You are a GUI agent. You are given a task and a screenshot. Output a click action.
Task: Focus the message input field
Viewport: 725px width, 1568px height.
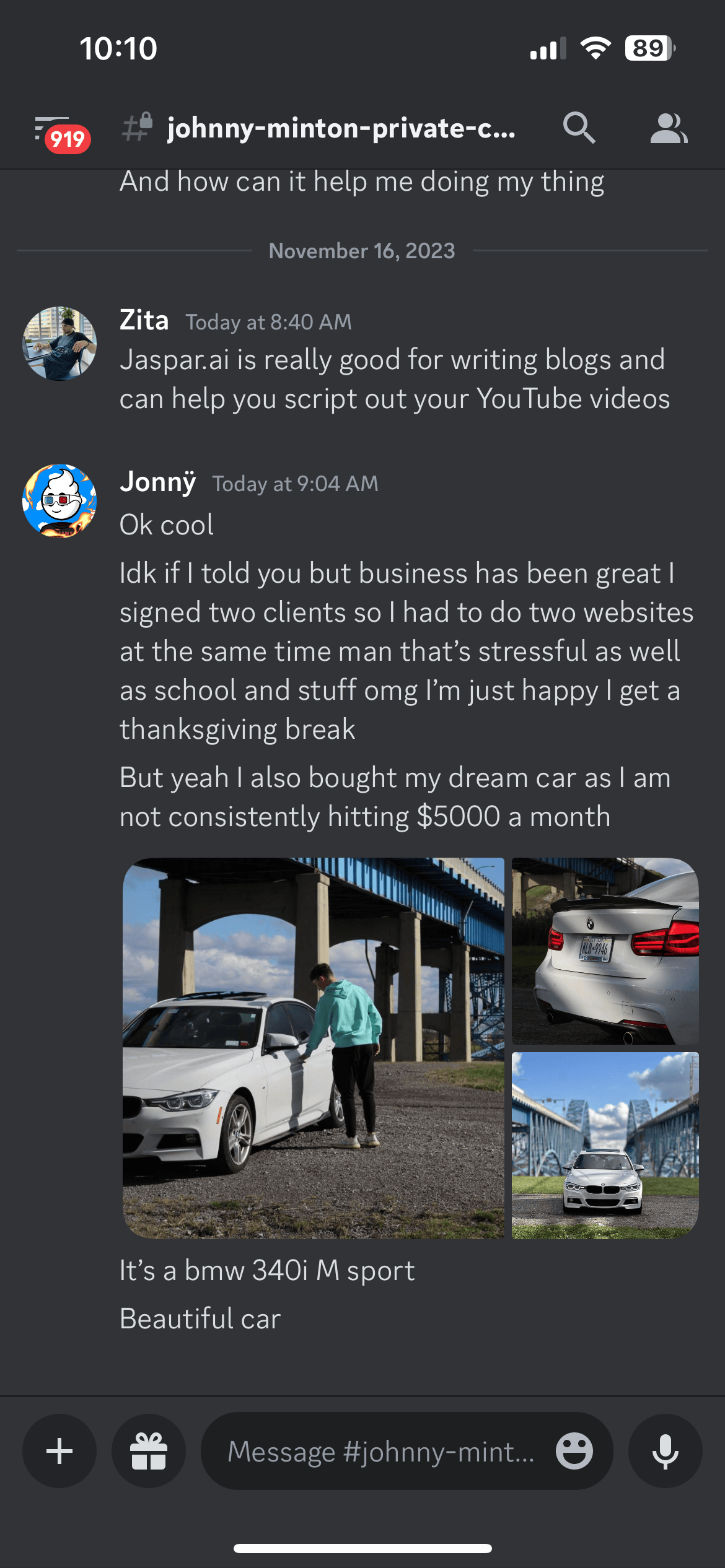click(379, 1451)
